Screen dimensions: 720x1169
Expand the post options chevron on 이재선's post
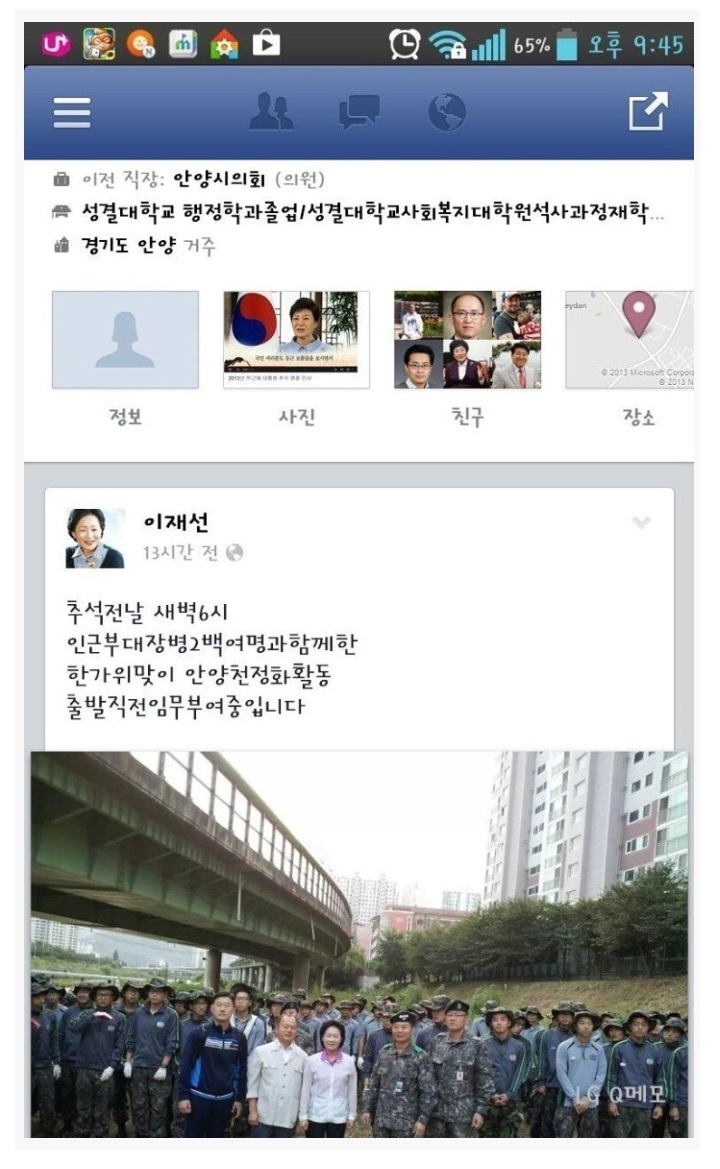641,523
